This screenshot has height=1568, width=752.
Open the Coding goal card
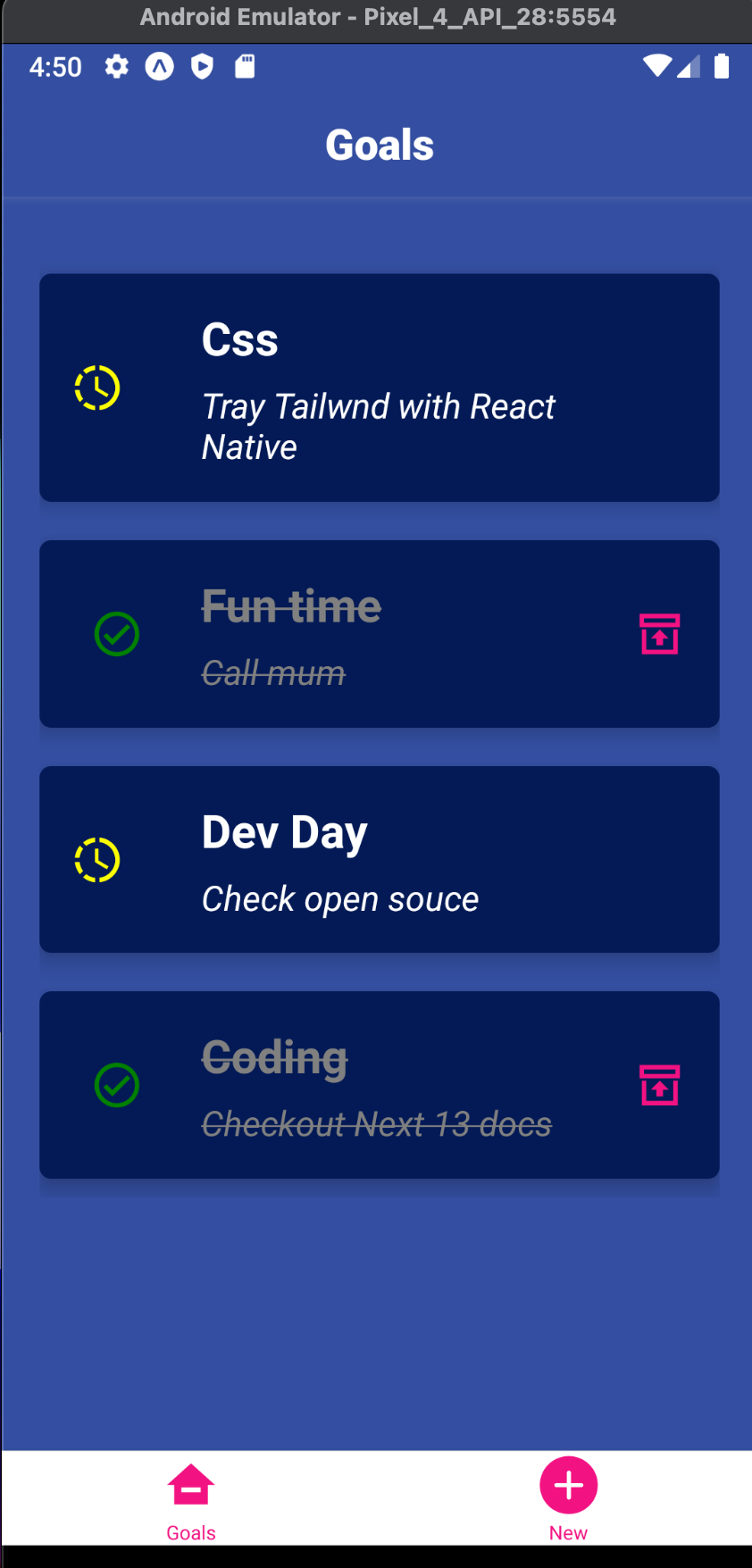tap(380, 1085)
